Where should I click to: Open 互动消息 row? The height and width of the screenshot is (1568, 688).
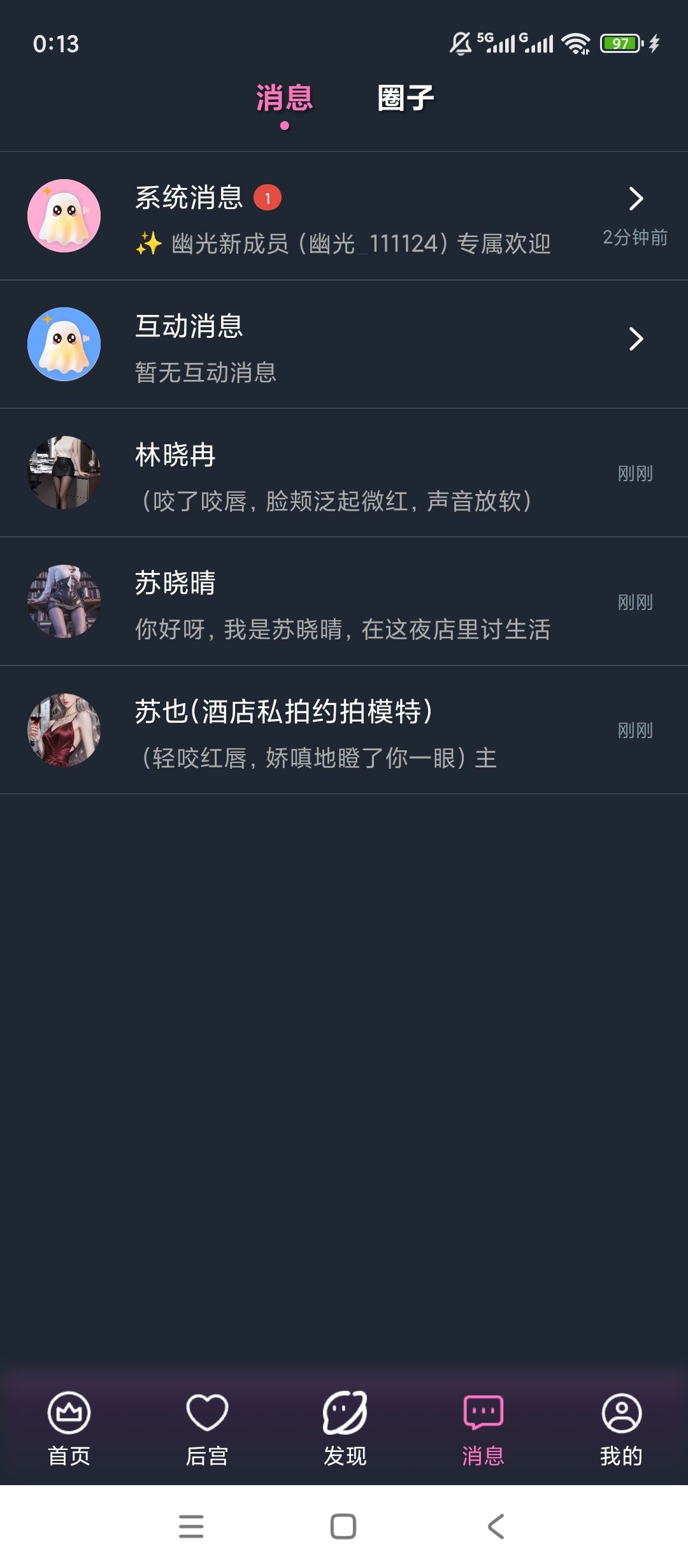(344, 344)
